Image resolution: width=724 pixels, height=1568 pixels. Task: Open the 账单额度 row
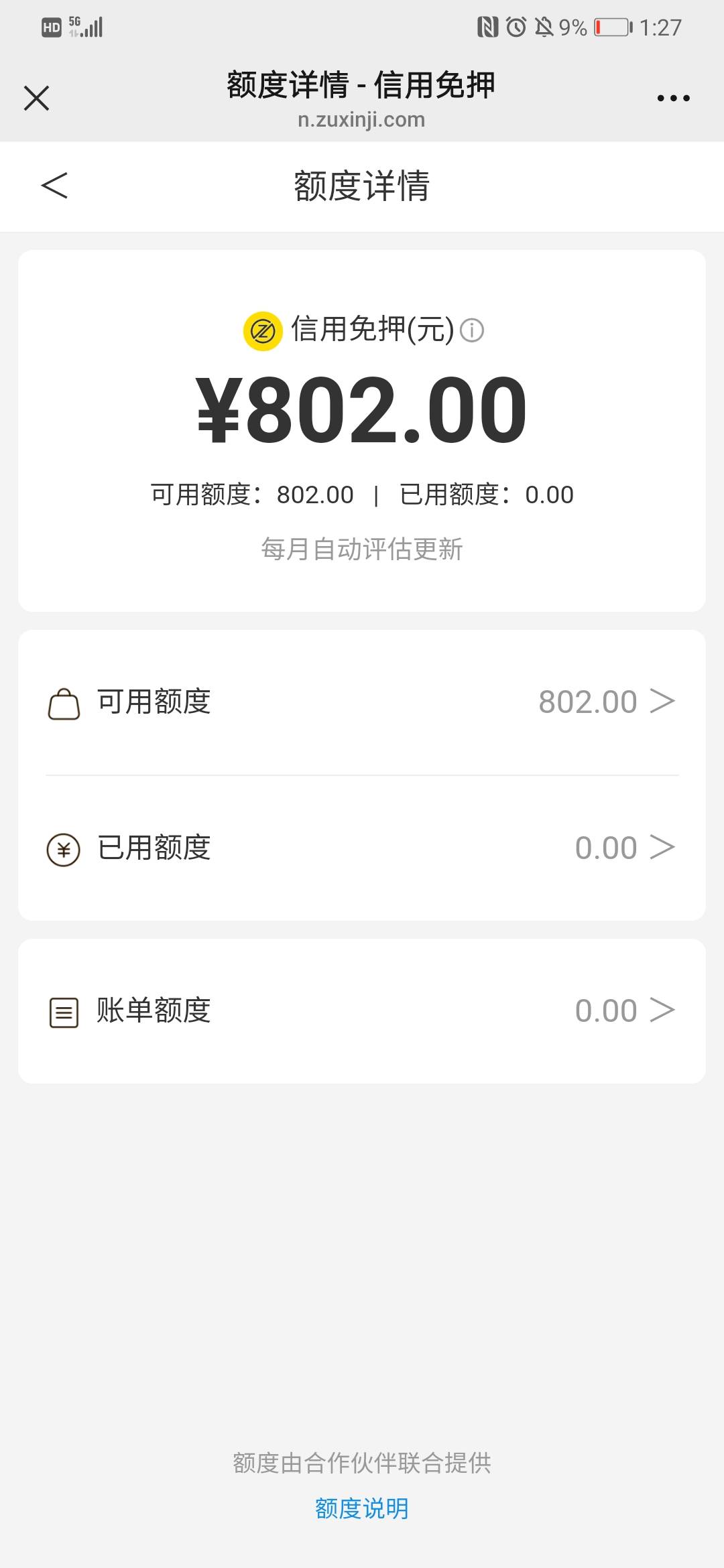point(362,1011)
